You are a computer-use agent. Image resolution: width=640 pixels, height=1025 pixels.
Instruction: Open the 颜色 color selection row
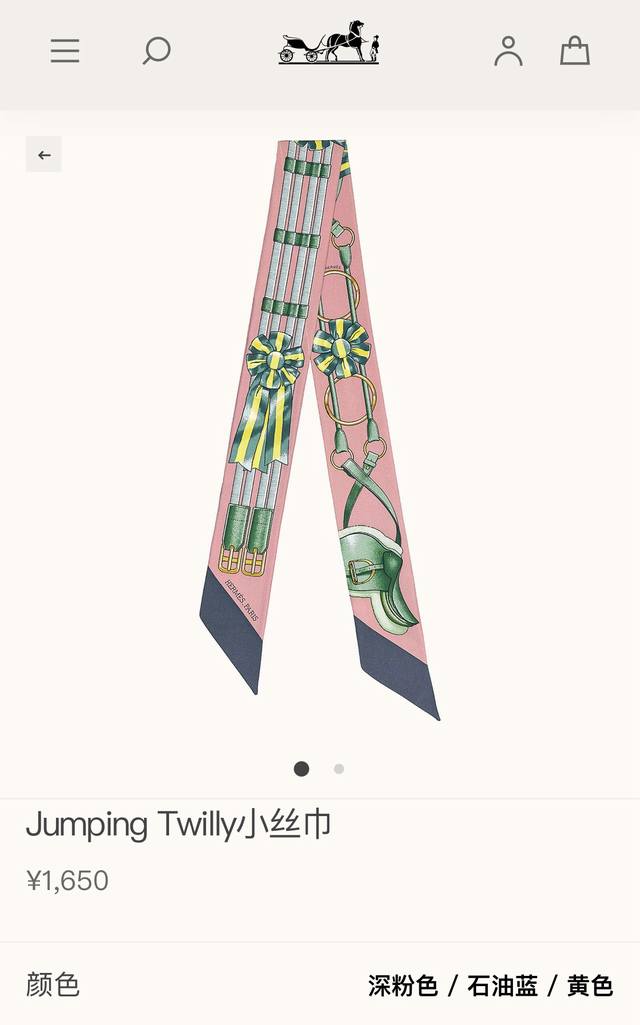320,985
